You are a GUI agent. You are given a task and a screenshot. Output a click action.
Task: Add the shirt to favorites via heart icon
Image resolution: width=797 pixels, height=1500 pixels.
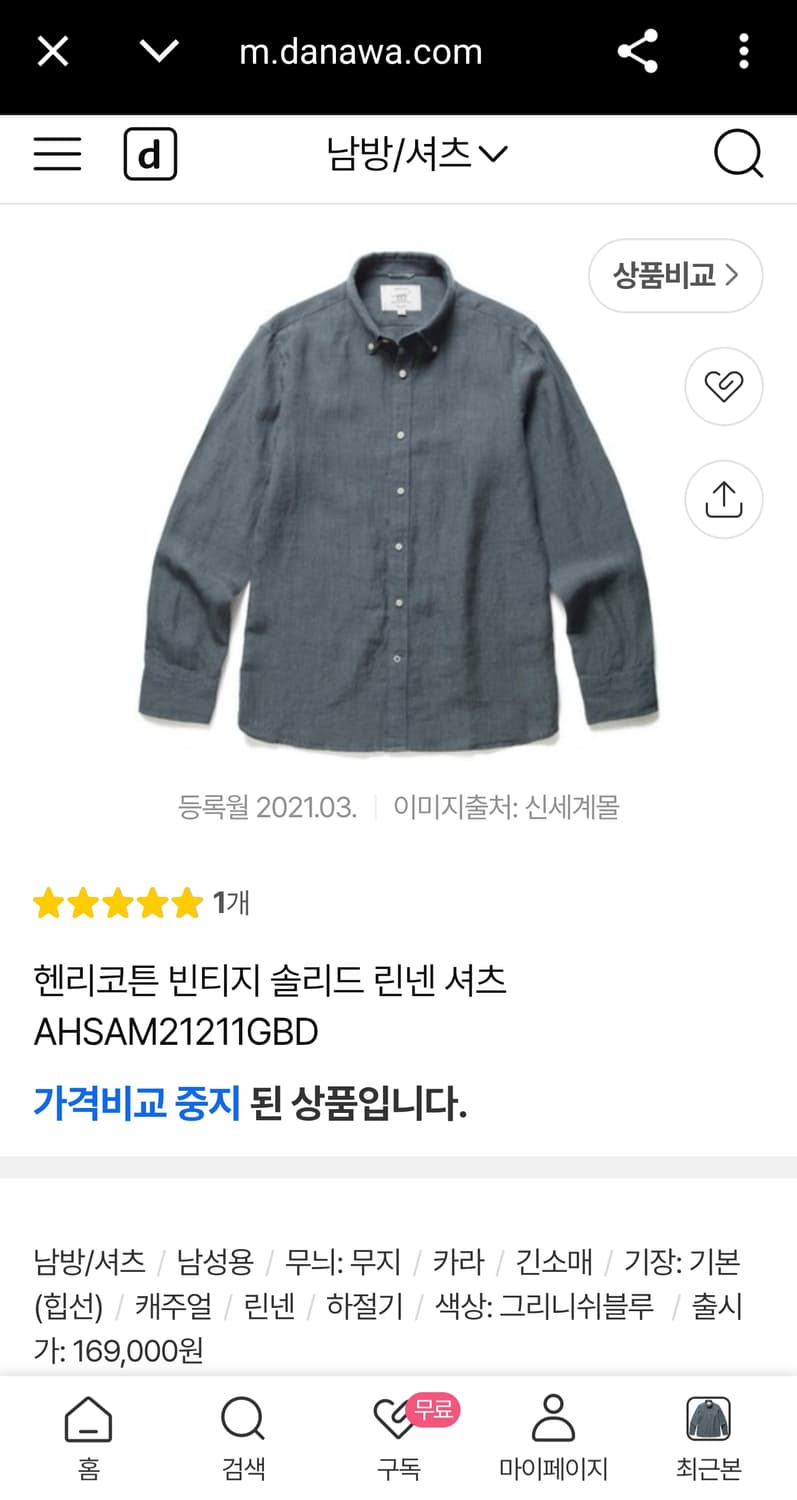pyautogui.click(x=723, y=387)
